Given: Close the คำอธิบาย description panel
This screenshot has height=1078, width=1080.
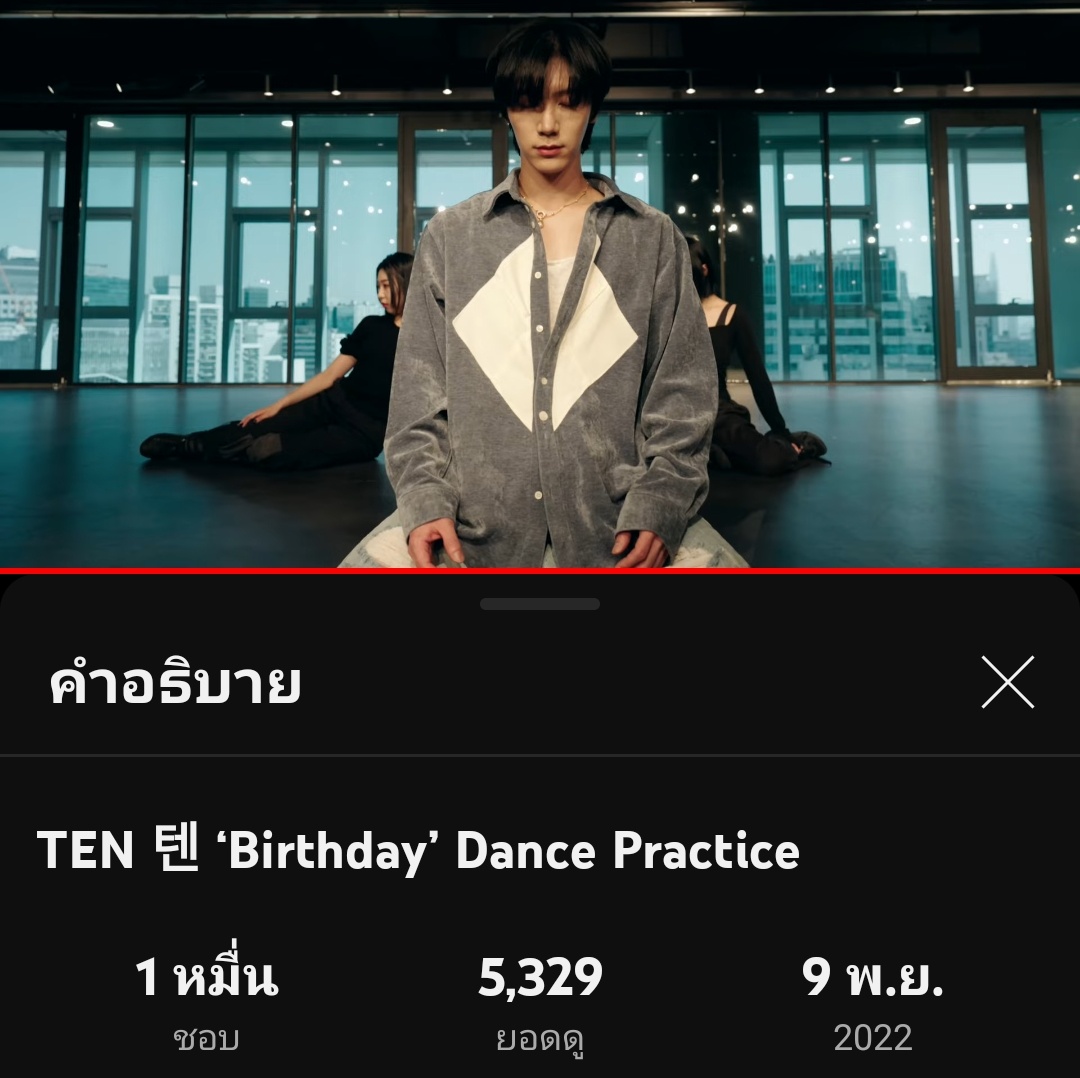Looking at the screenshot, I should coord(1007,683).
